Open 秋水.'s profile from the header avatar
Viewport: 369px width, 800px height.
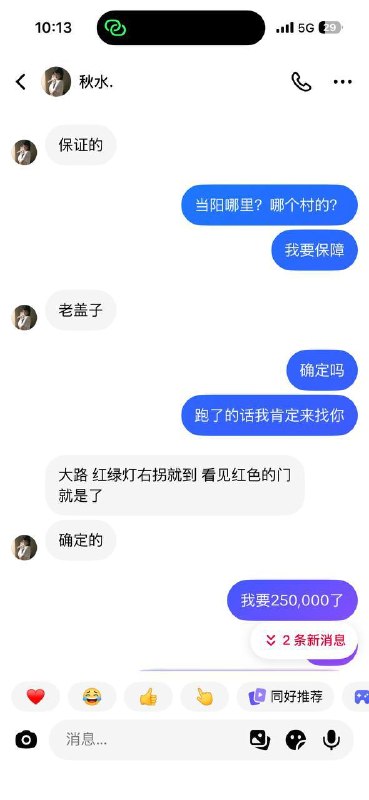pyautogui.click(x=56, y=82)
